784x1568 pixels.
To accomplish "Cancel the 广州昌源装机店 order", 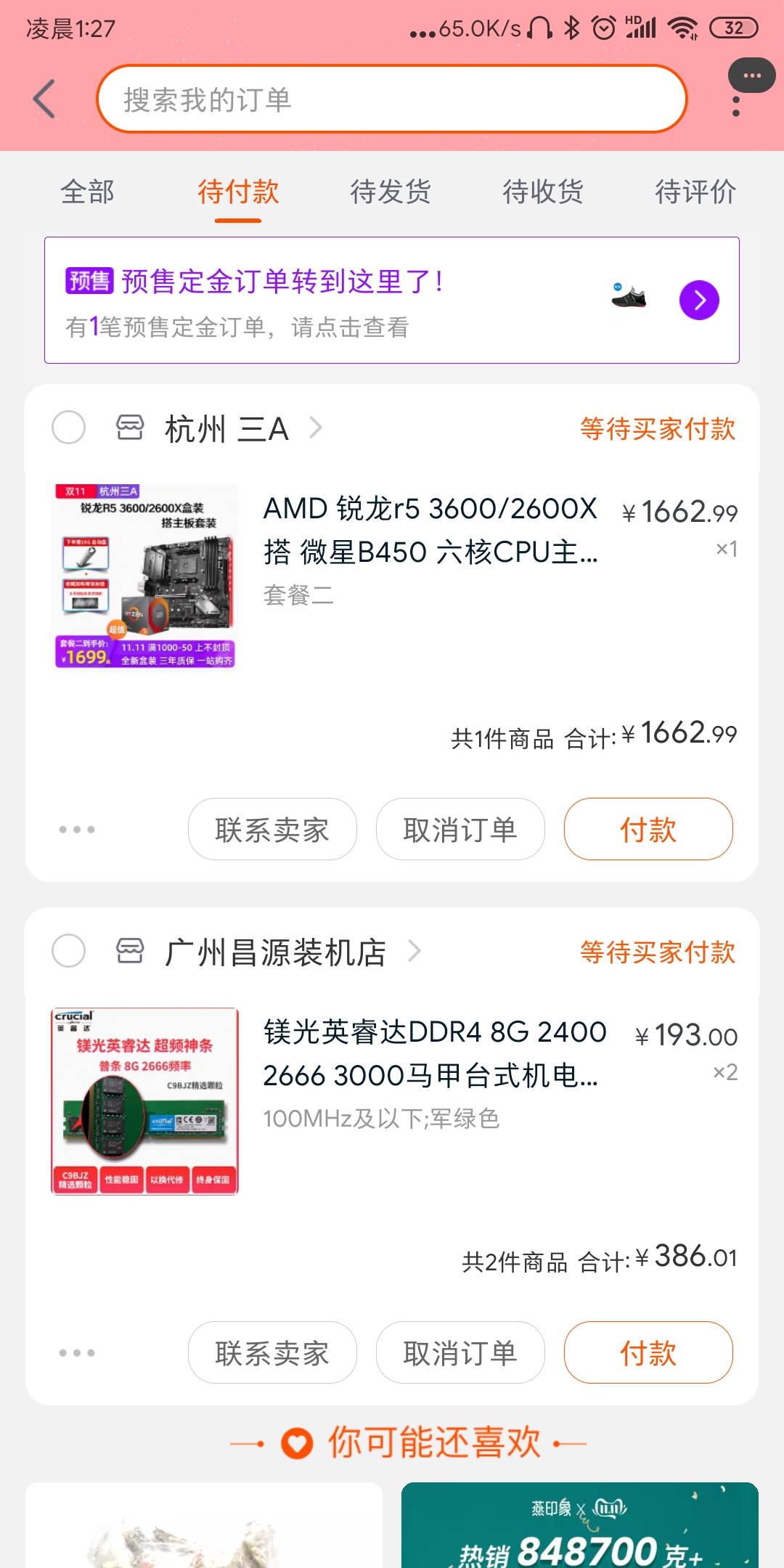I will 460,1352.
